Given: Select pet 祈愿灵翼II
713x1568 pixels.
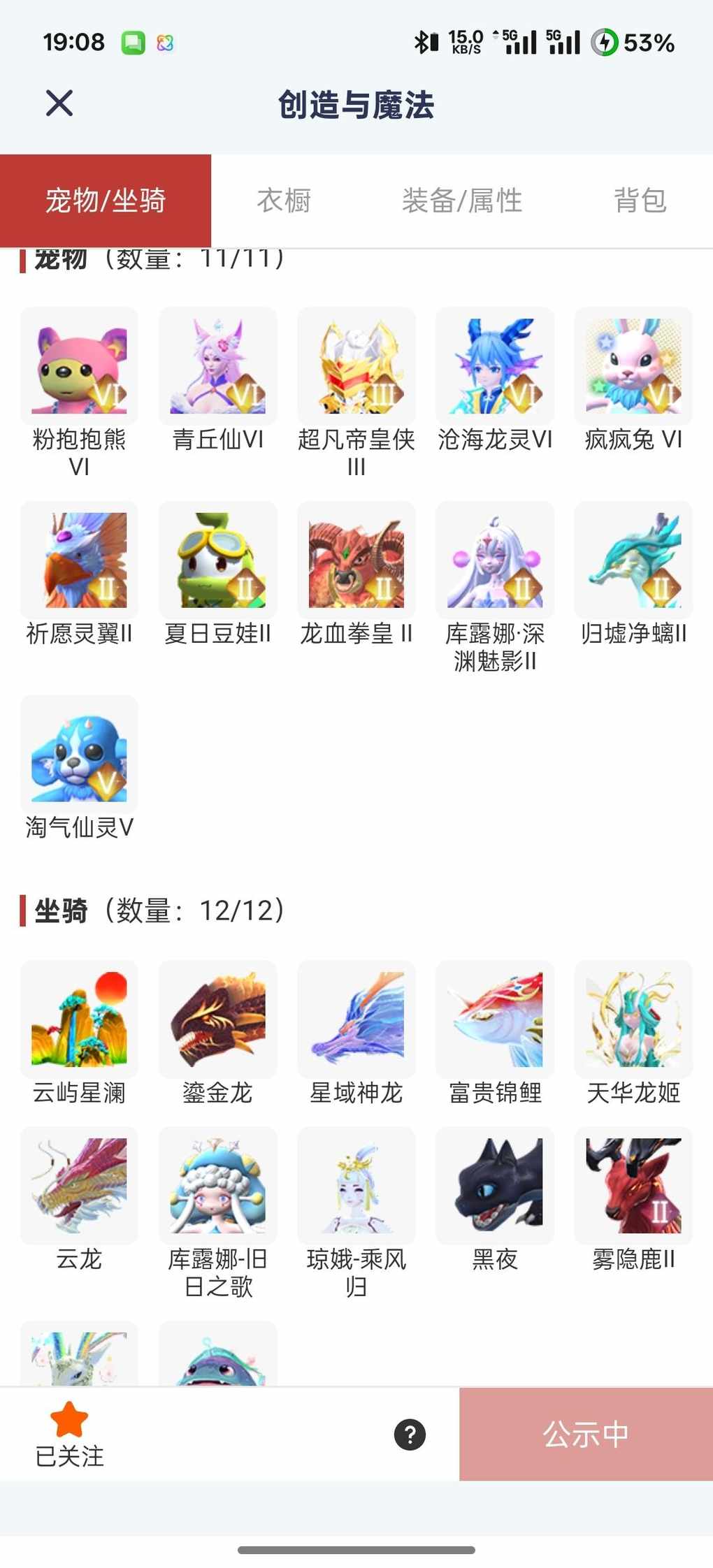Looking at the screenshot, I should (79, 560).
